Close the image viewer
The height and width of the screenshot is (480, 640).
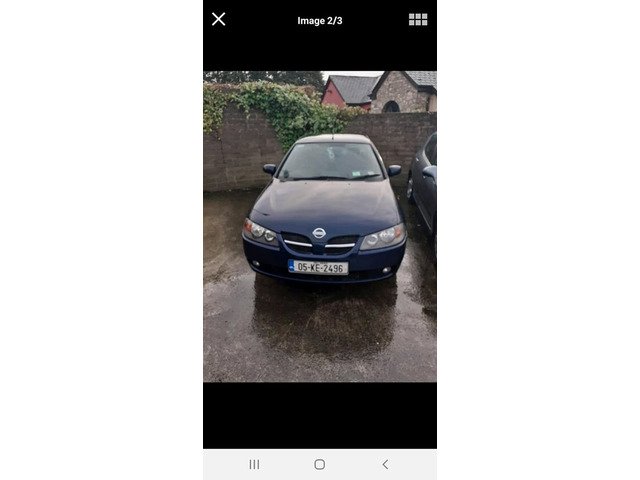[219, 19]
